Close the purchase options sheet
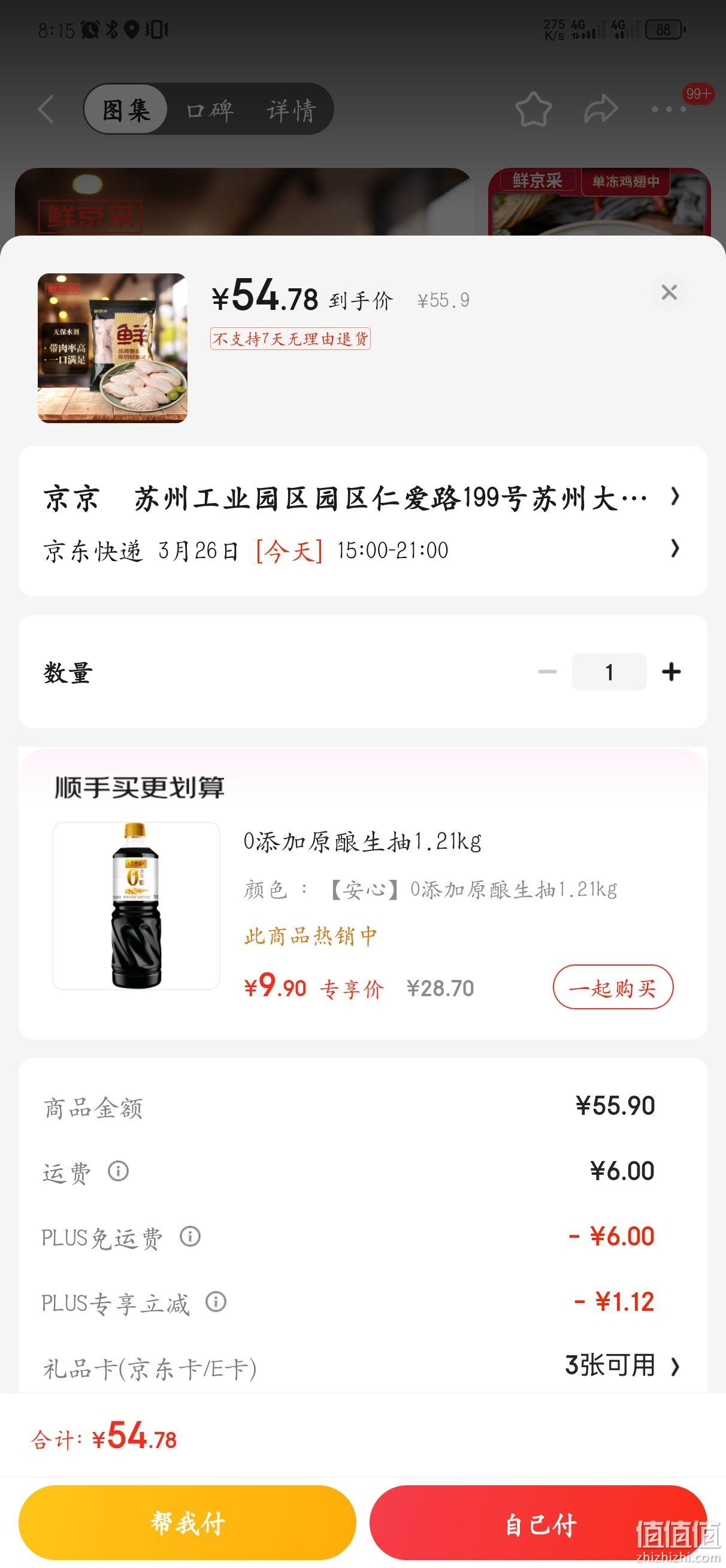The width and height of the screenshot is (726, 1568). pos(669,292)
